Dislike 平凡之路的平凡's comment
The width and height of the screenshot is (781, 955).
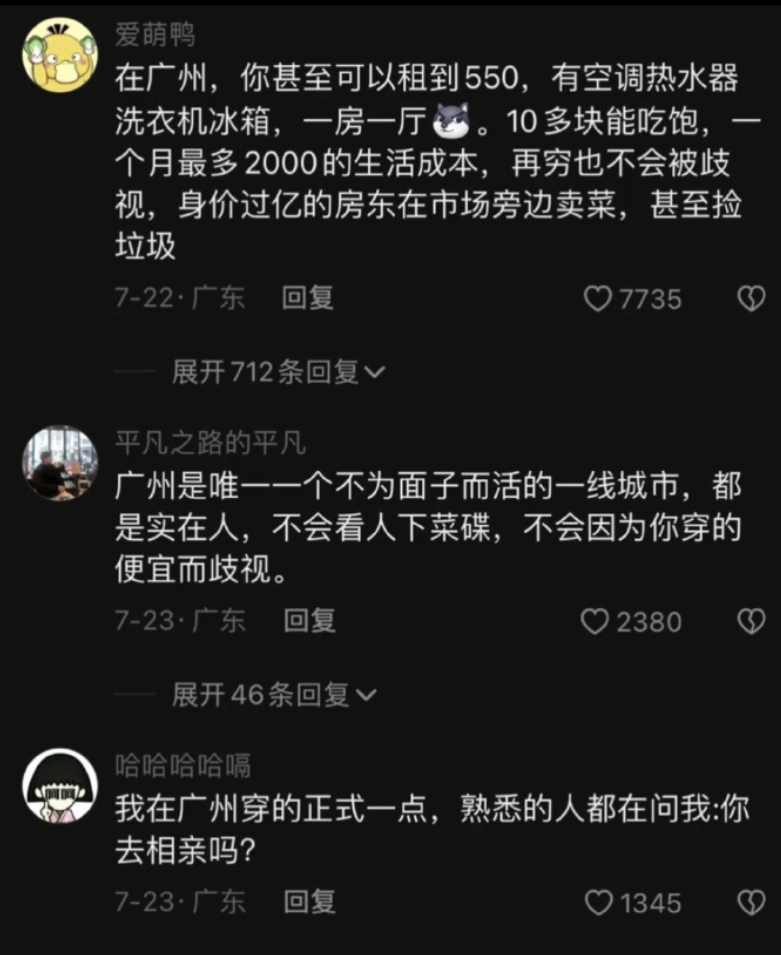click(750, 621)
